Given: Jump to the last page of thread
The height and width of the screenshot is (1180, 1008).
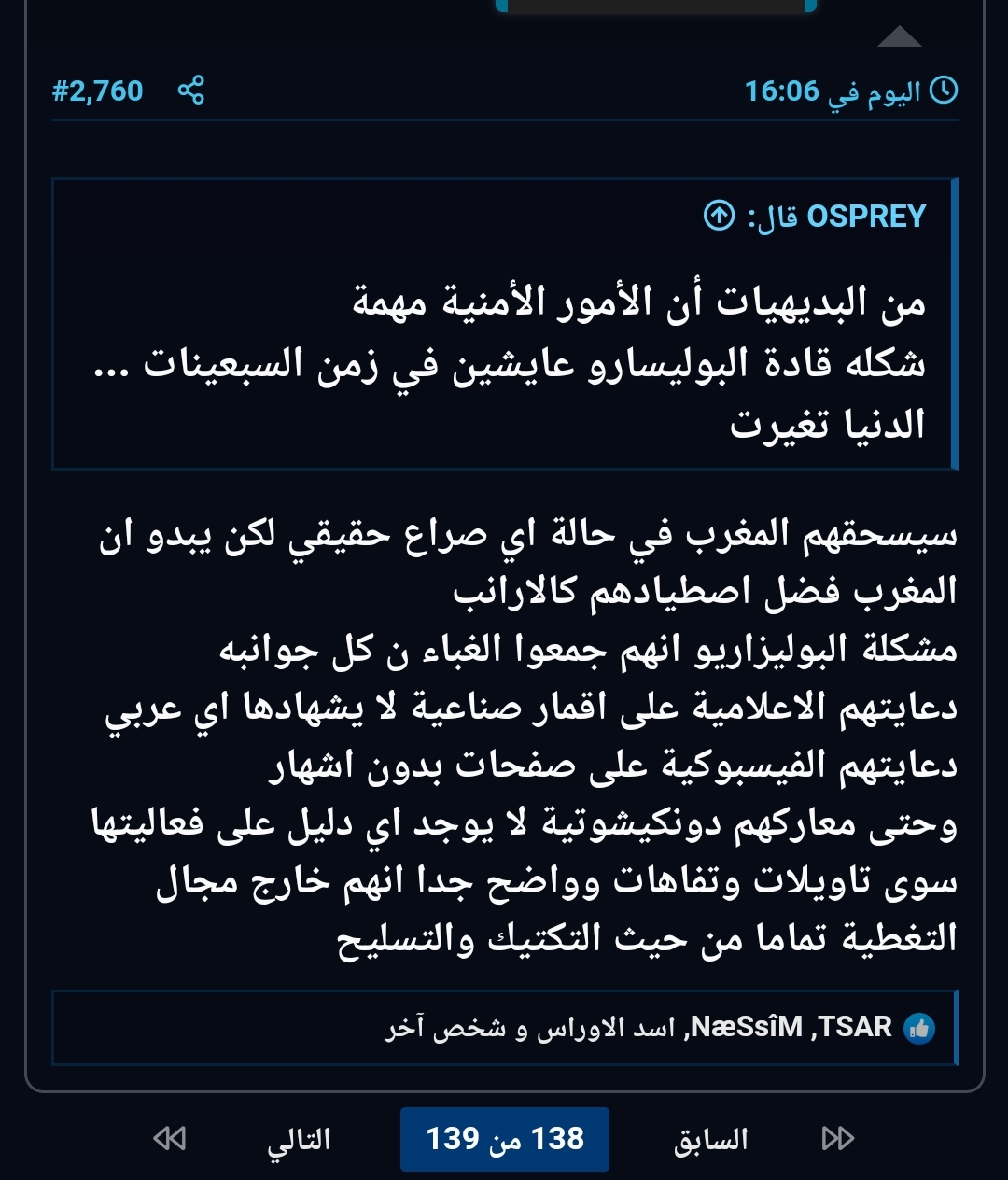Looking at the screenshot, I should 170,1139.
